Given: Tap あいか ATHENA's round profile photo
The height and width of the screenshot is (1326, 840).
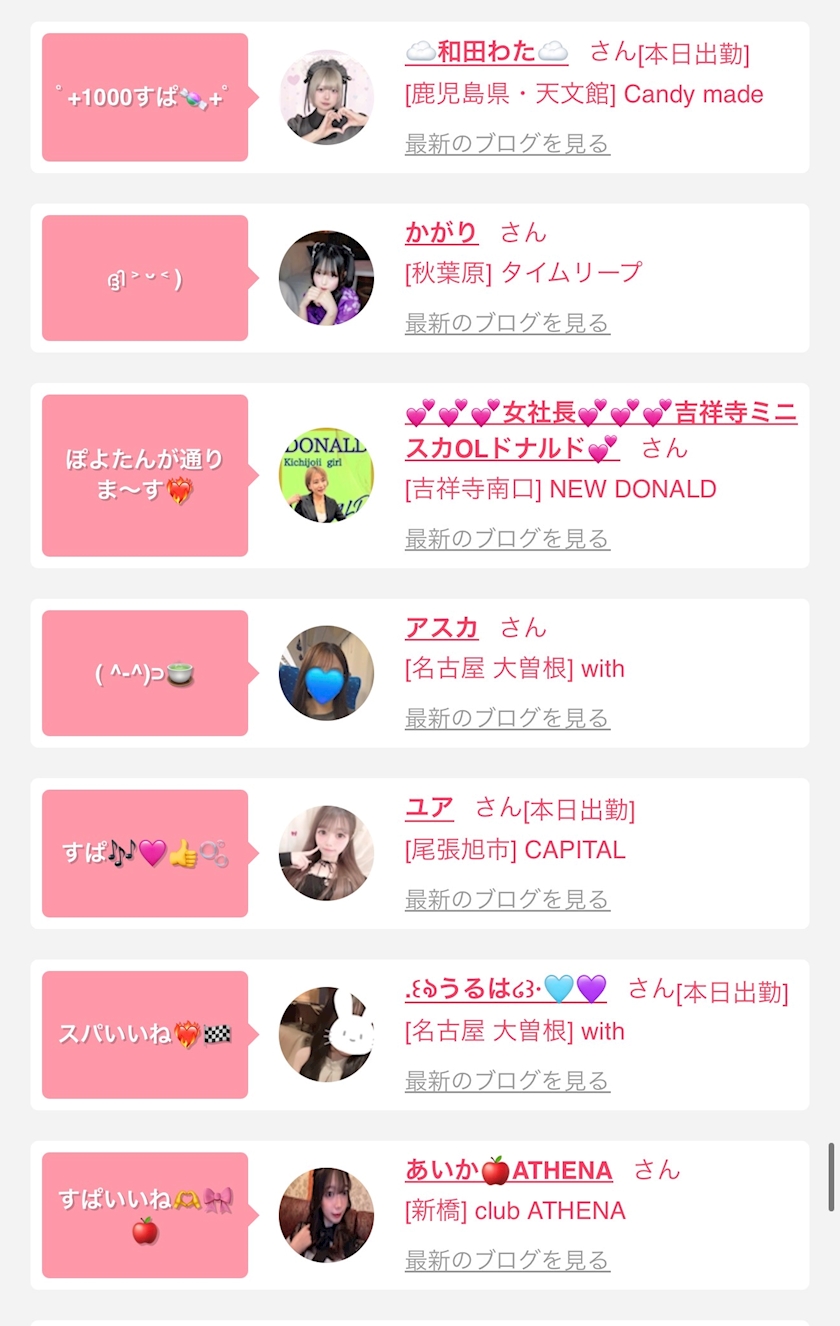Looking at the screenshot, I should (x=326, y=1215).
